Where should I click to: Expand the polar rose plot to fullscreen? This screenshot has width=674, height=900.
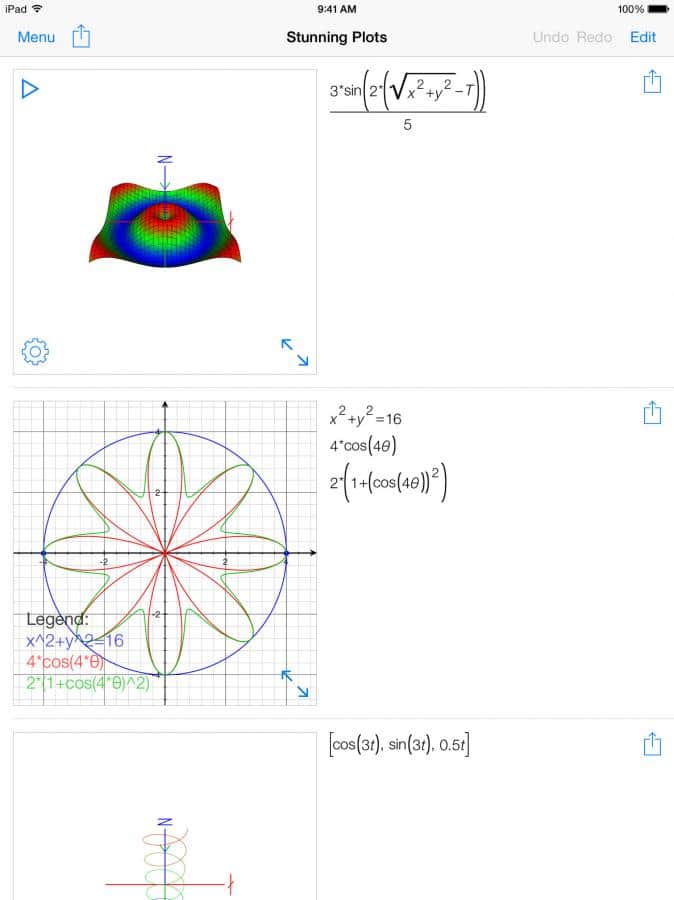tap(294, 684)
